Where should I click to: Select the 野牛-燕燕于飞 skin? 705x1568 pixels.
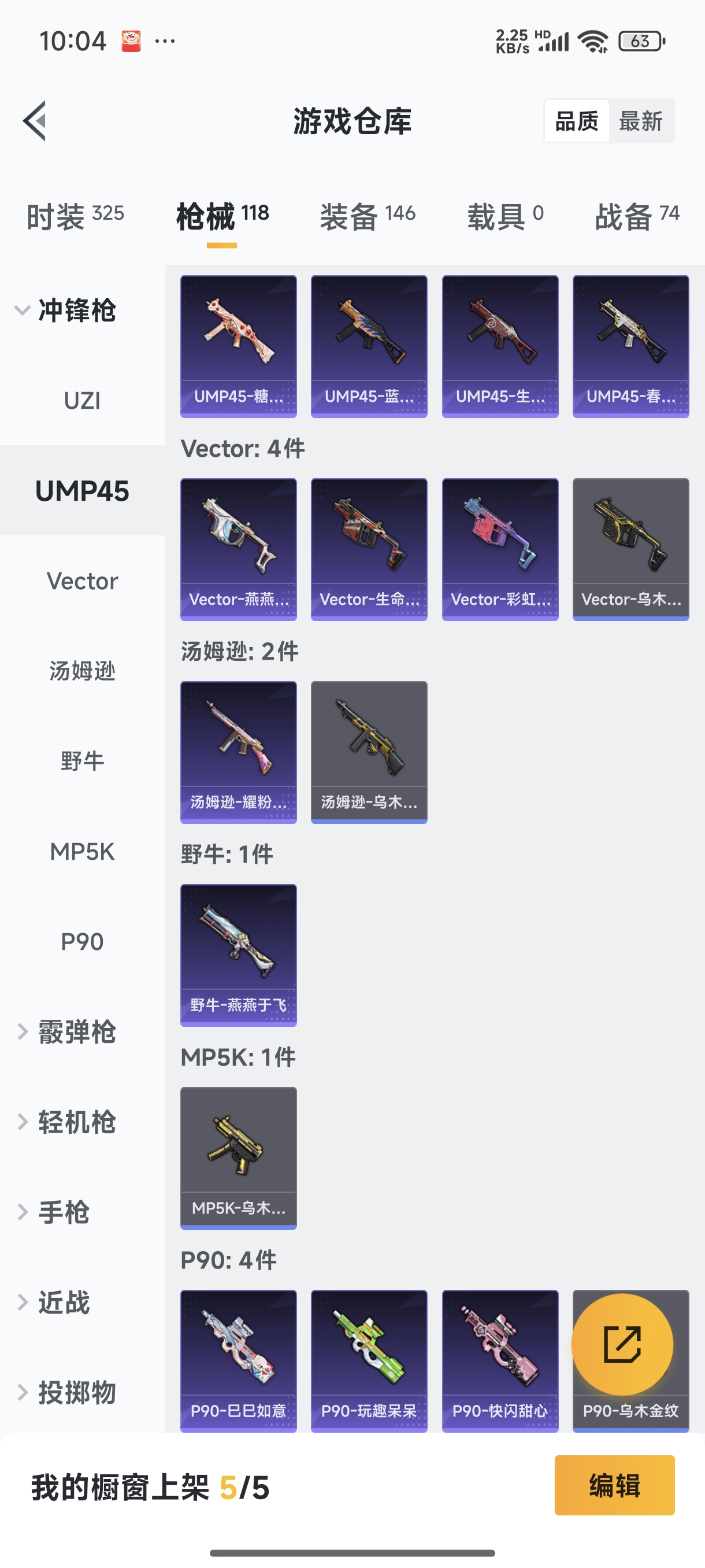[x=239, y=955]
